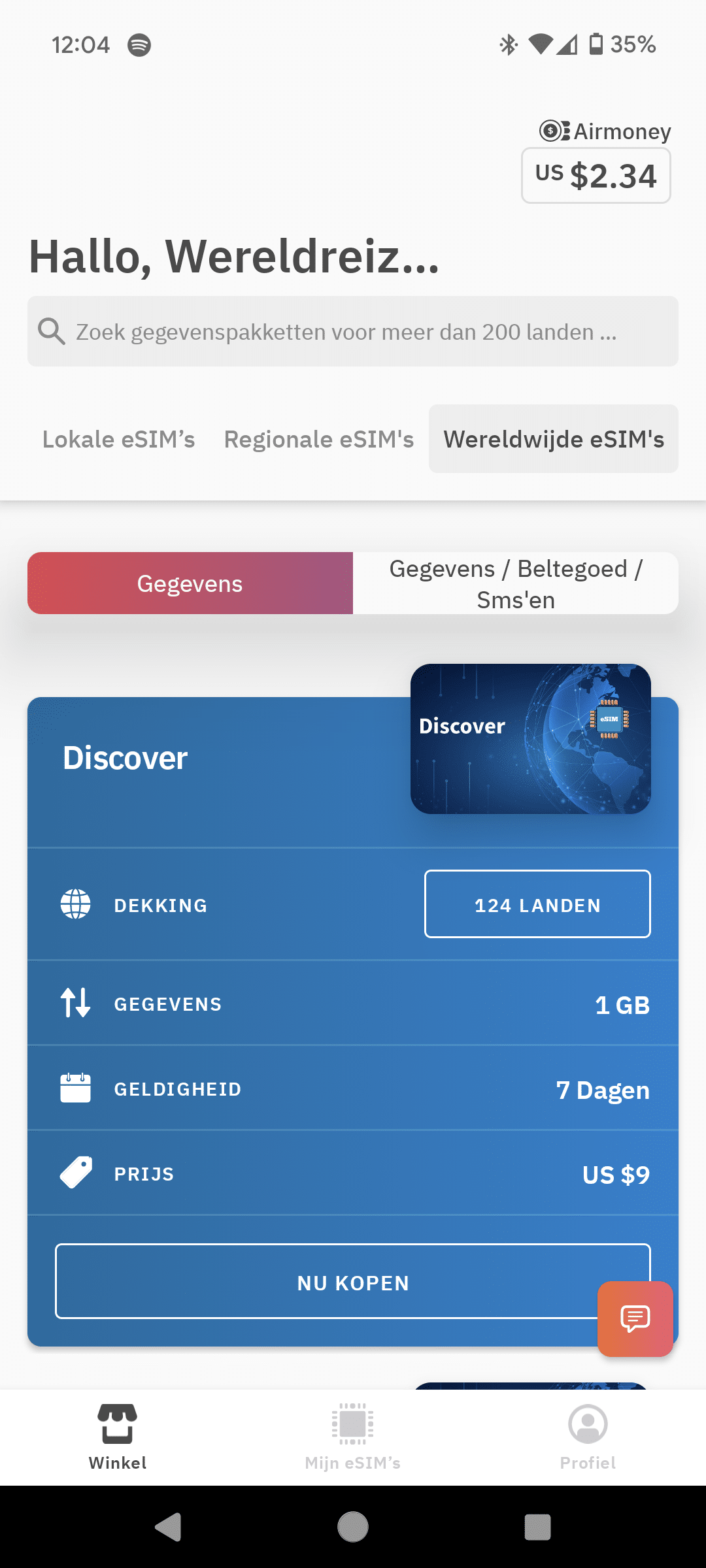Select the Regionale eSIM's tab
Image resolution: width=706 pixels, height=1568 pixels.
(318, 438)
